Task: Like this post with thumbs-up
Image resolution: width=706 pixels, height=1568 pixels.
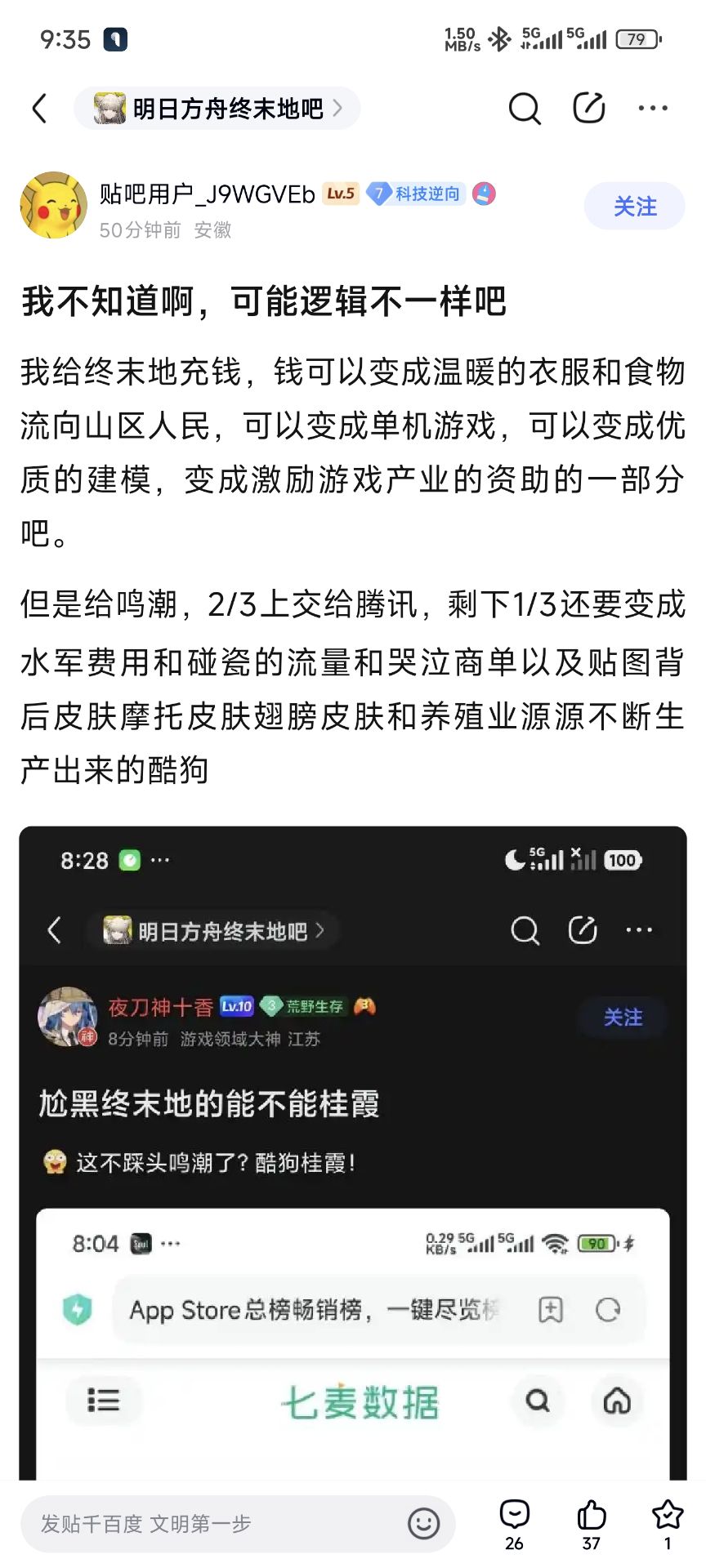Action: (591, 1522)
